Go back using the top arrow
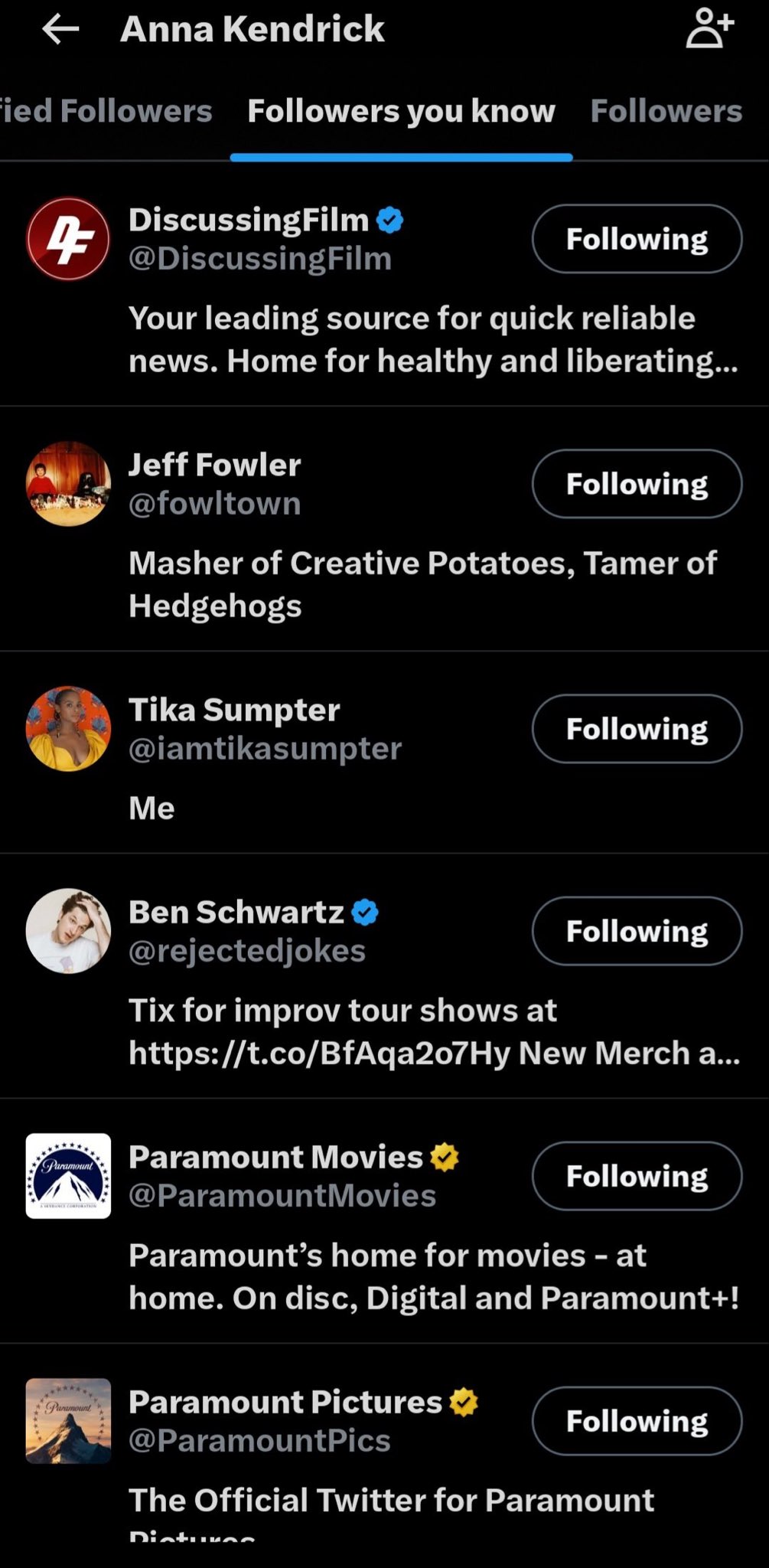 (x=60, y=30)
